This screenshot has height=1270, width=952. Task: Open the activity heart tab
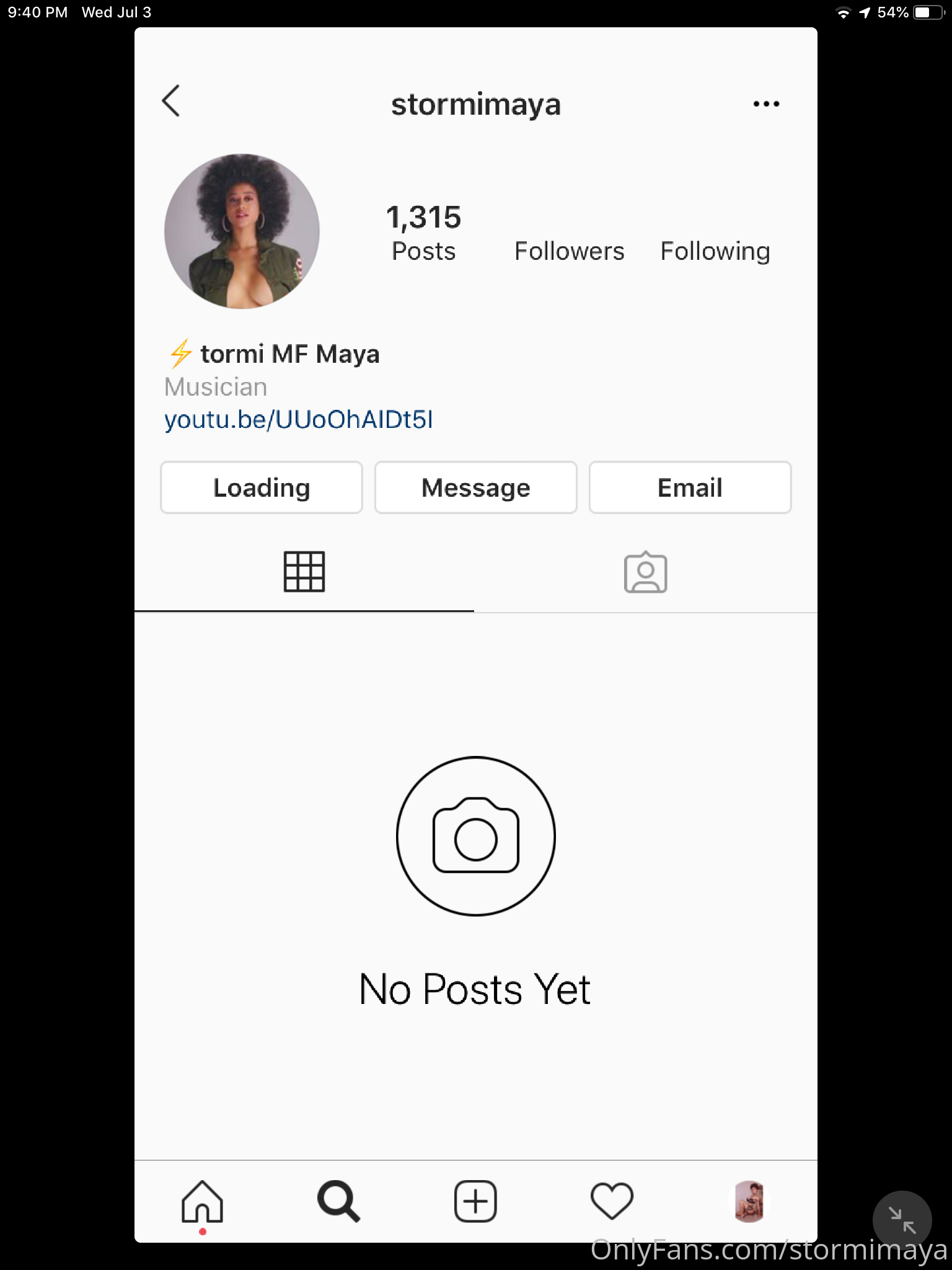pos(612,1202)
